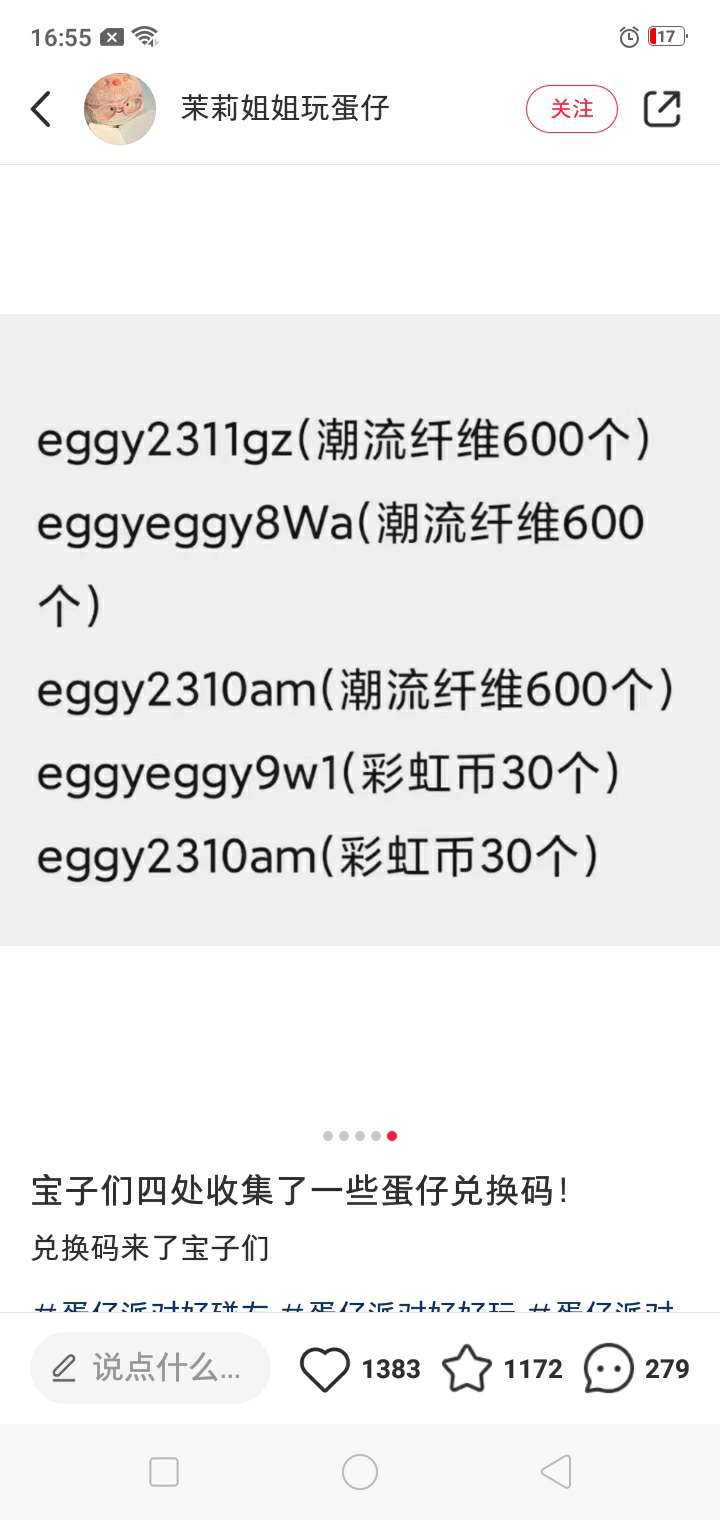720x1520 pixels.
Task: Write a comment in 说点什么 field
Action: pyautogui.click(x=150, y=1367)
